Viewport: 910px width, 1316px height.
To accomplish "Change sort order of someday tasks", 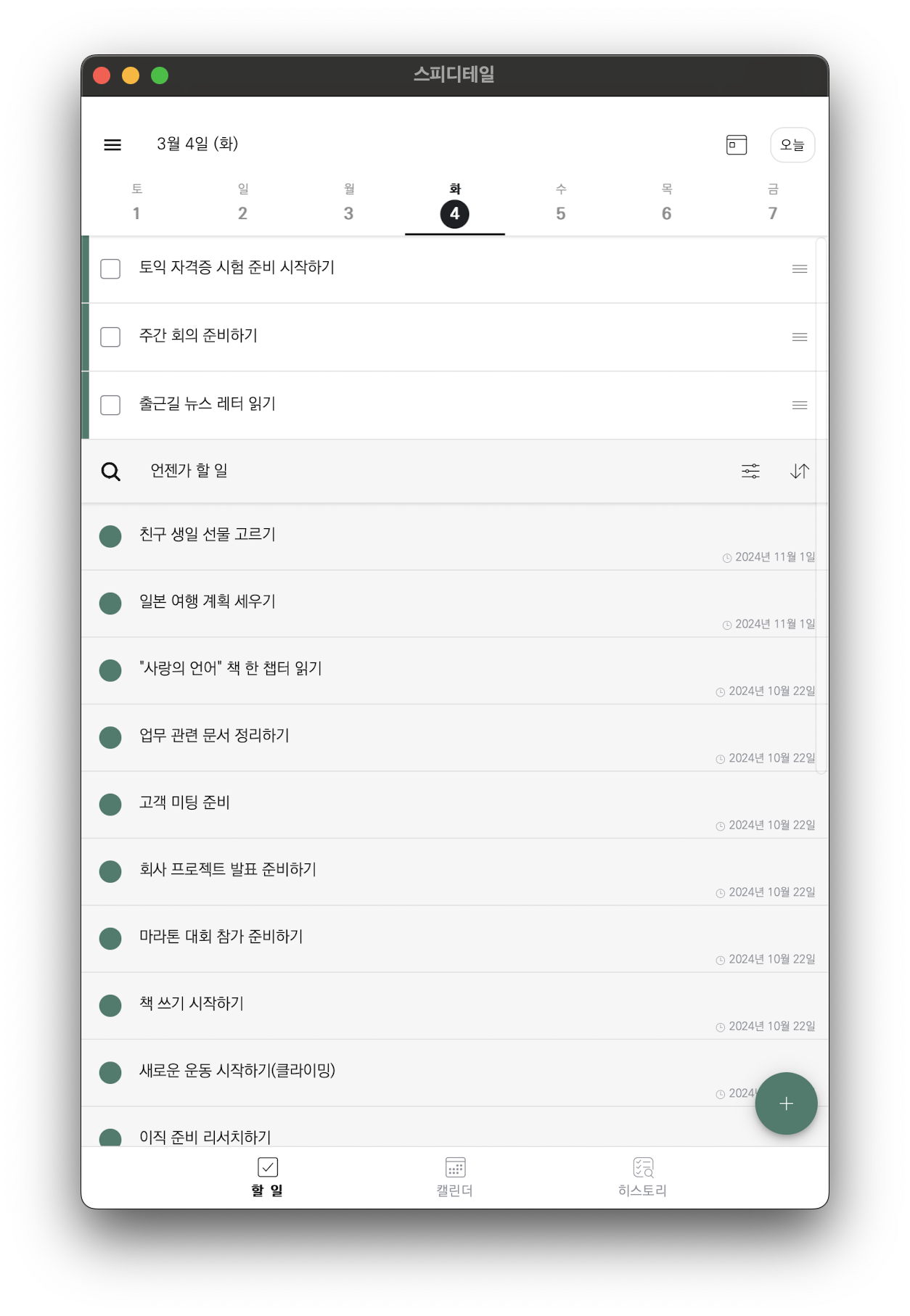I will coord(799,472).
